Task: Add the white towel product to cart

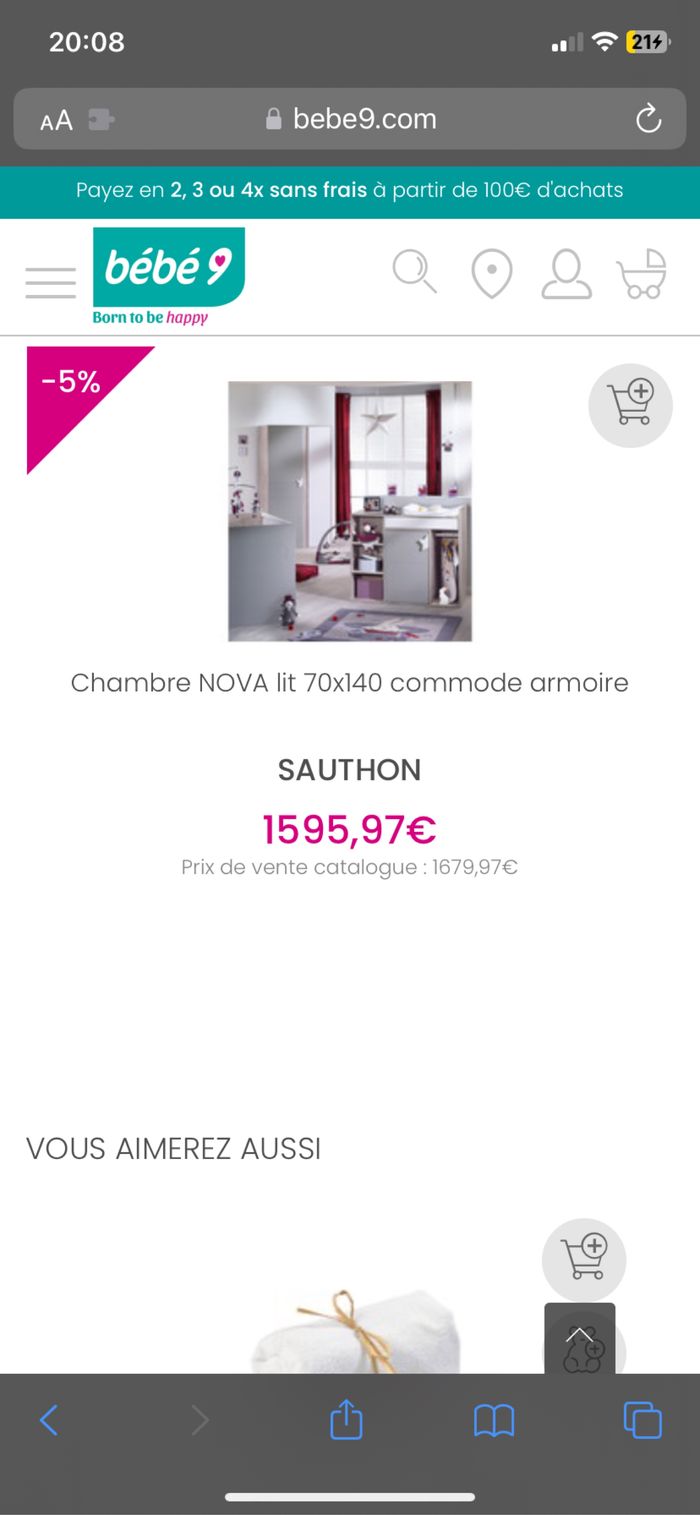Action: [x=584, y=1259]
